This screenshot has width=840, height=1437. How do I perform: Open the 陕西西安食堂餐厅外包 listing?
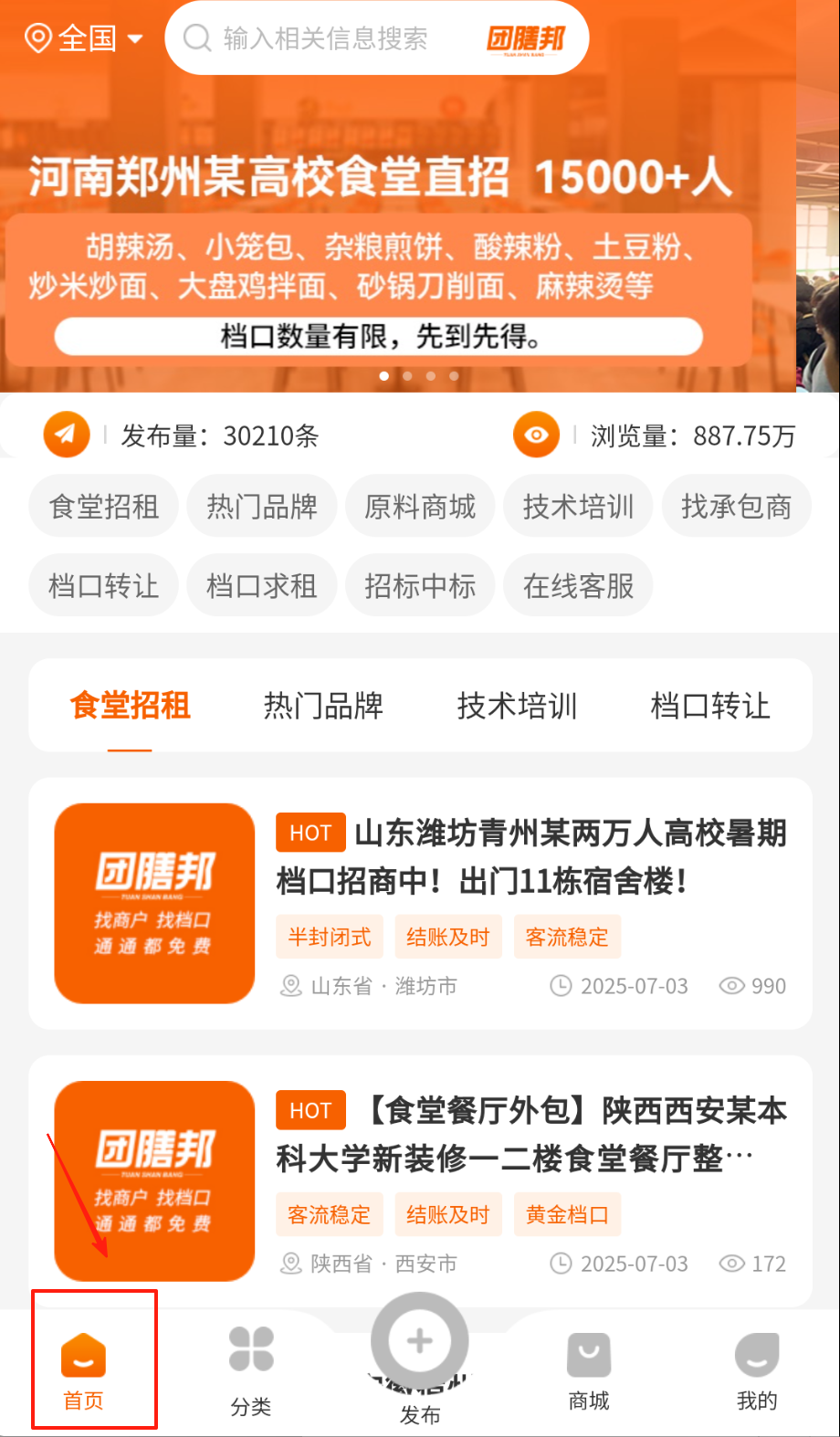pyautogui.click(x=530, y=1134)
